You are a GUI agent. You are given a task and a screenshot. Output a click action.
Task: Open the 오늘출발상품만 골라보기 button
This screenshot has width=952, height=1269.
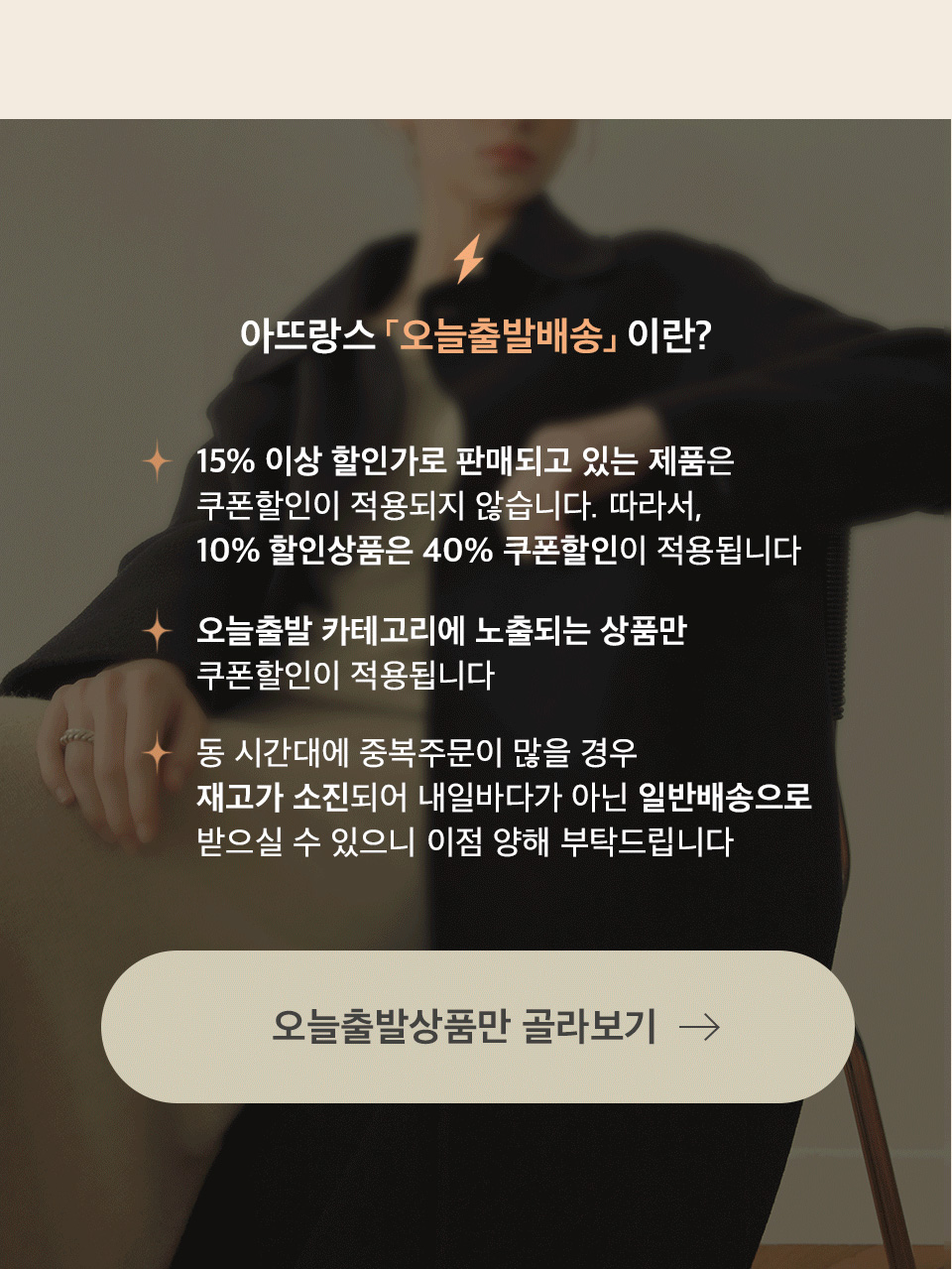point(477,1027)
